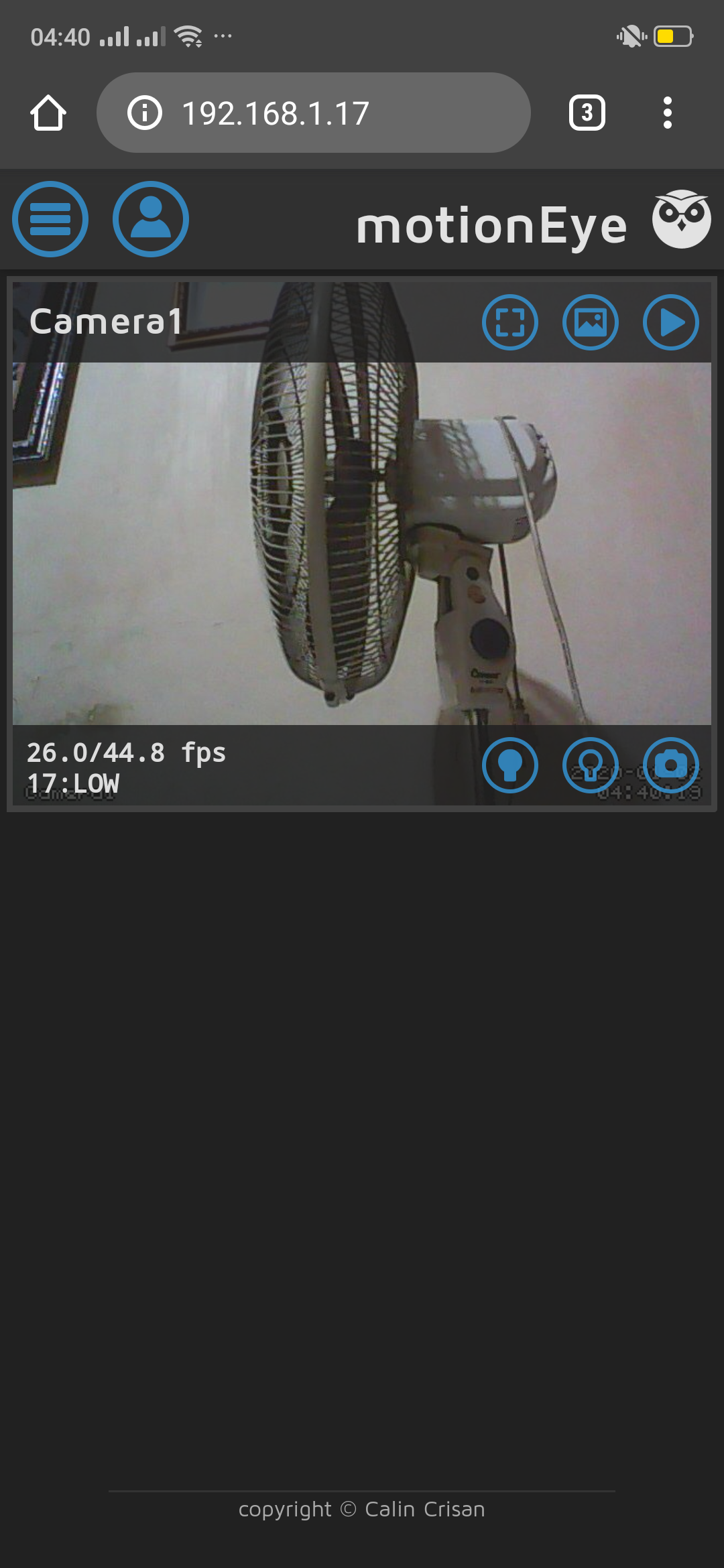Open the browser three-dot menu
724x1568 pixels.
(668, 112)
